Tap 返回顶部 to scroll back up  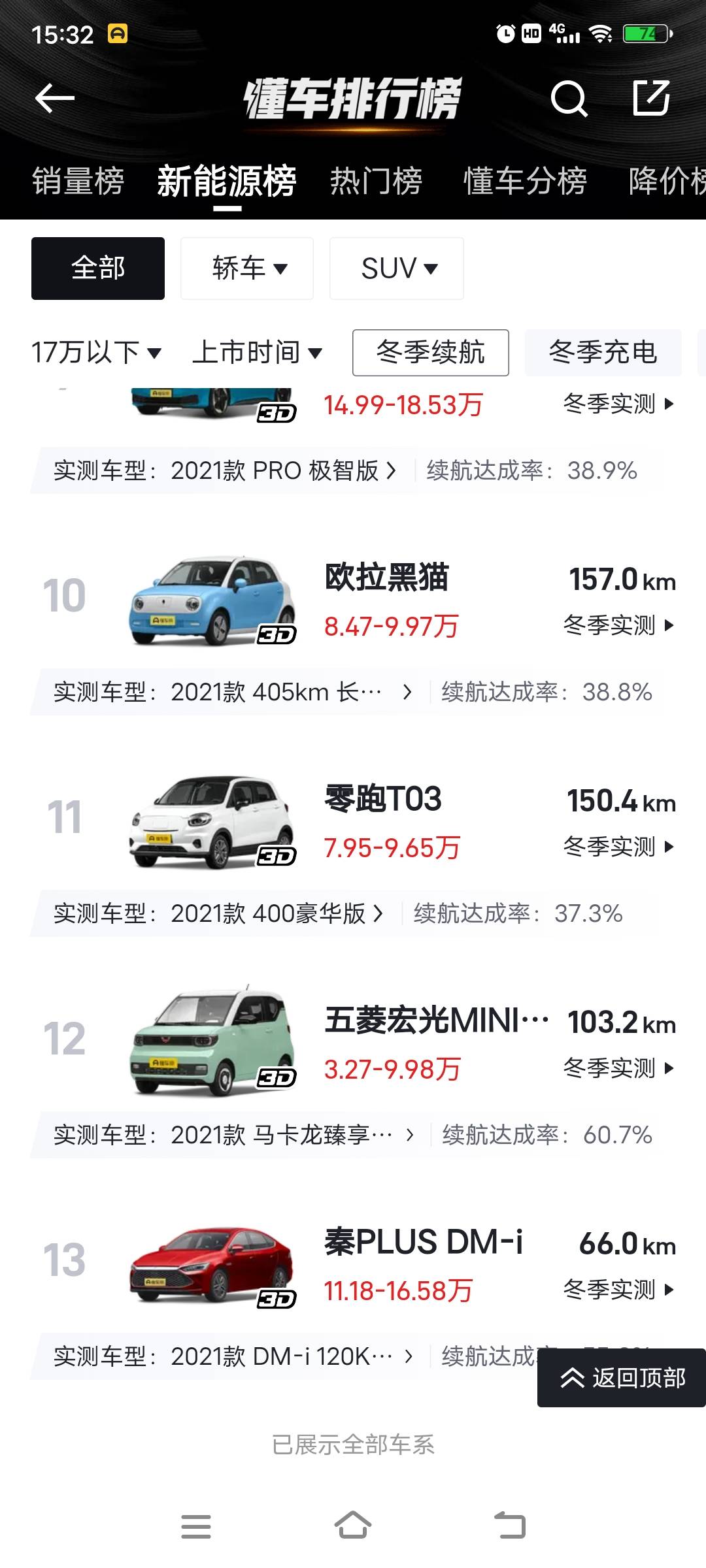(x=620, y=1379)
